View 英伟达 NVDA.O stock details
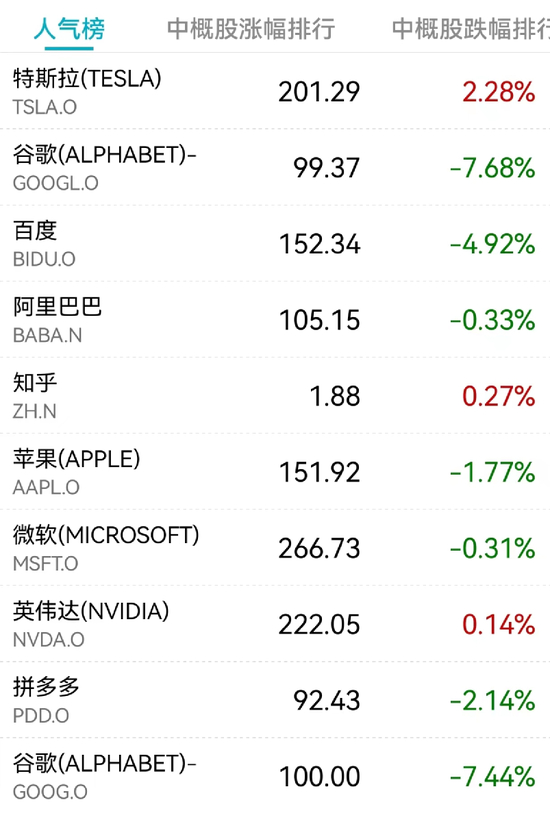The image size is (550, 813). 275,624
